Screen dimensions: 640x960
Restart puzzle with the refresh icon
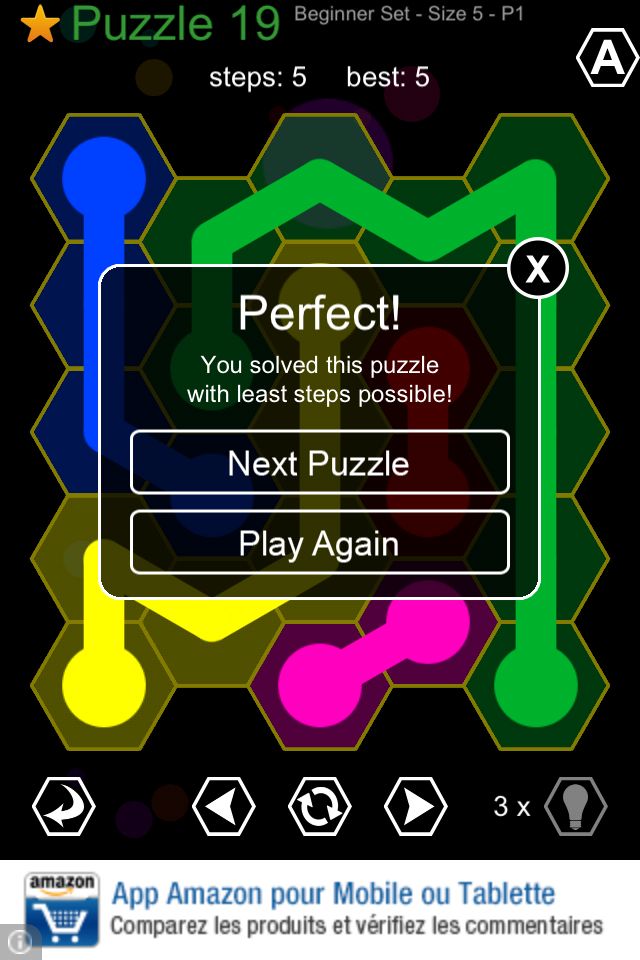coord(320,806)
